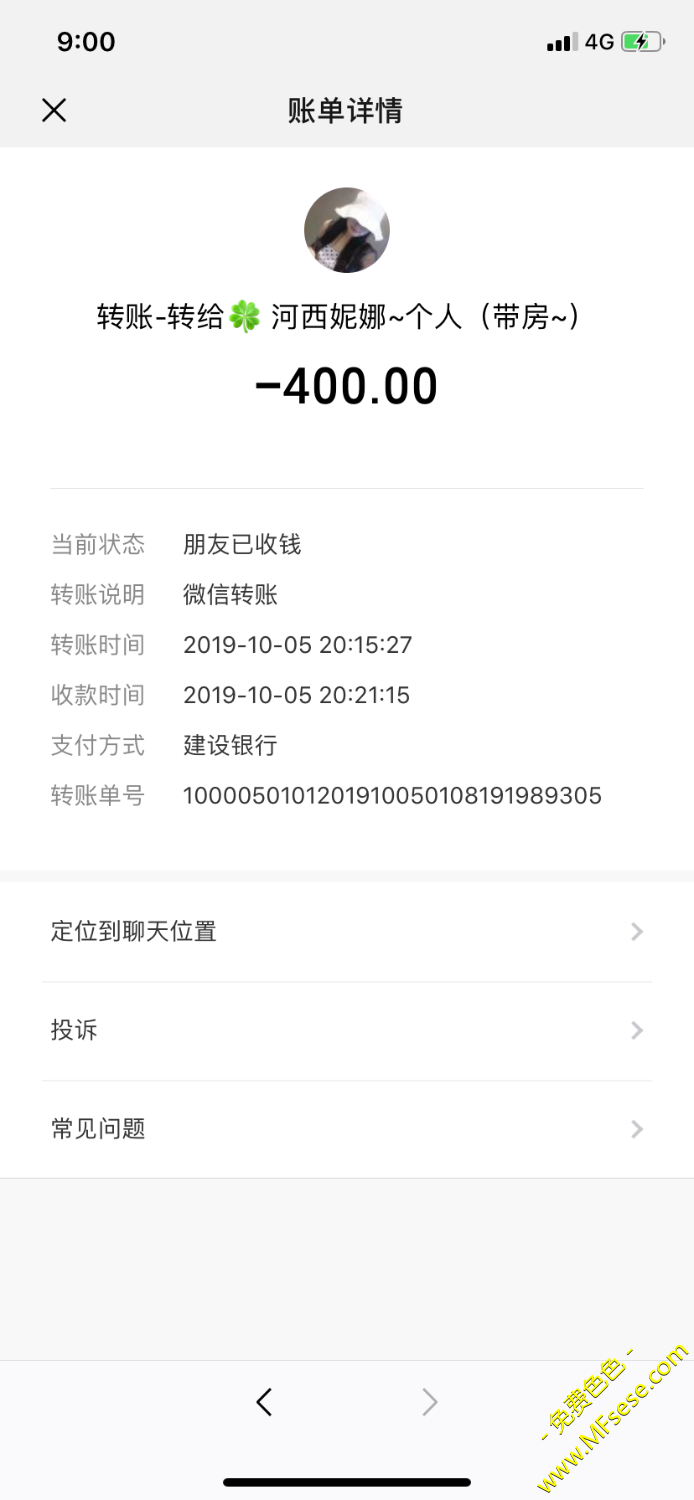This screenshot has height=1500, width=694.
Task: Open 常见问题 FAQ row
Action: [x=346, y=1130]
